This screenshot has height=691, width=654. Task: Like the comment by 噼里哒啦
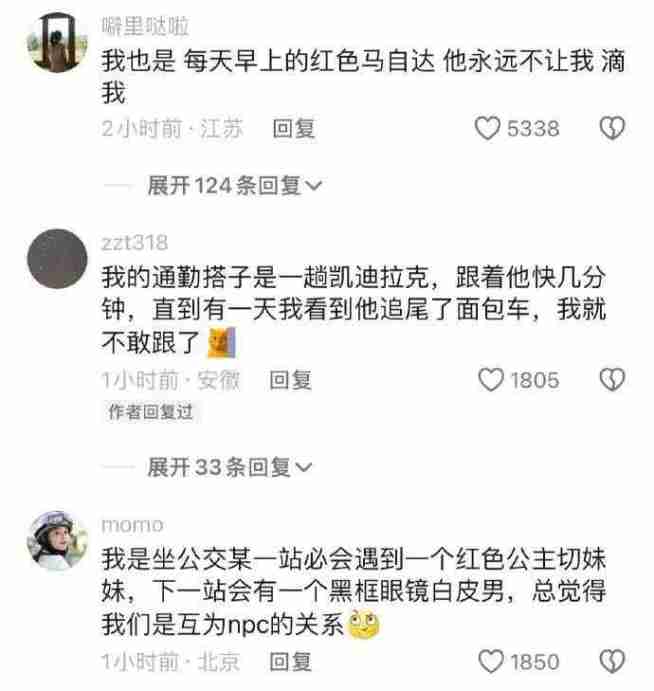487,129
